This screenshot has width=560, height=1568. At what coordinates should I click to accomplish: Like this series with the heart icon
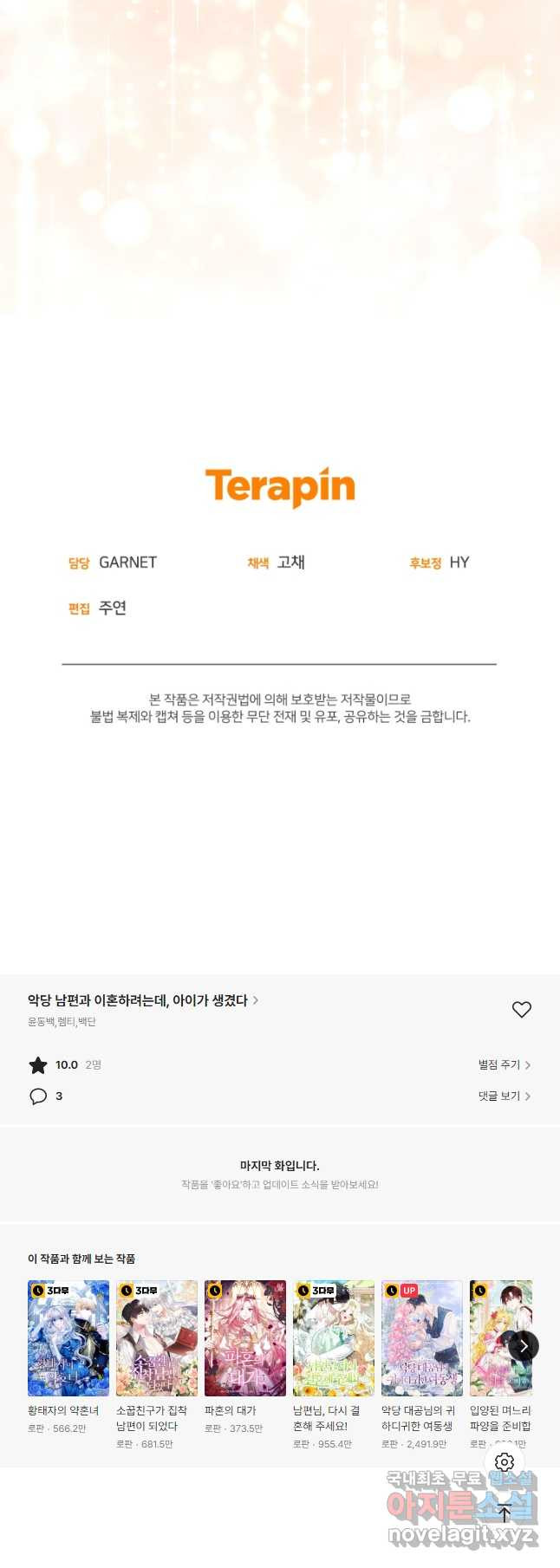[x=521, y=1010]
